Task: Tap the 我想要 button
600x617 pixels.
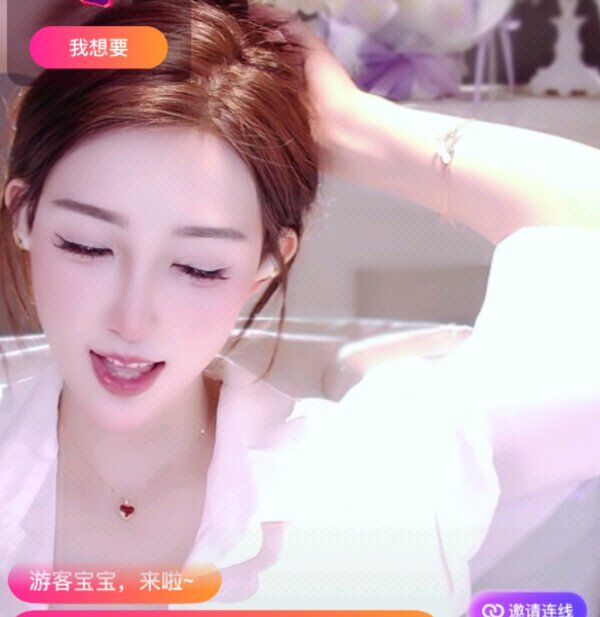Action: pyautogui.click(x=98, y=48)
